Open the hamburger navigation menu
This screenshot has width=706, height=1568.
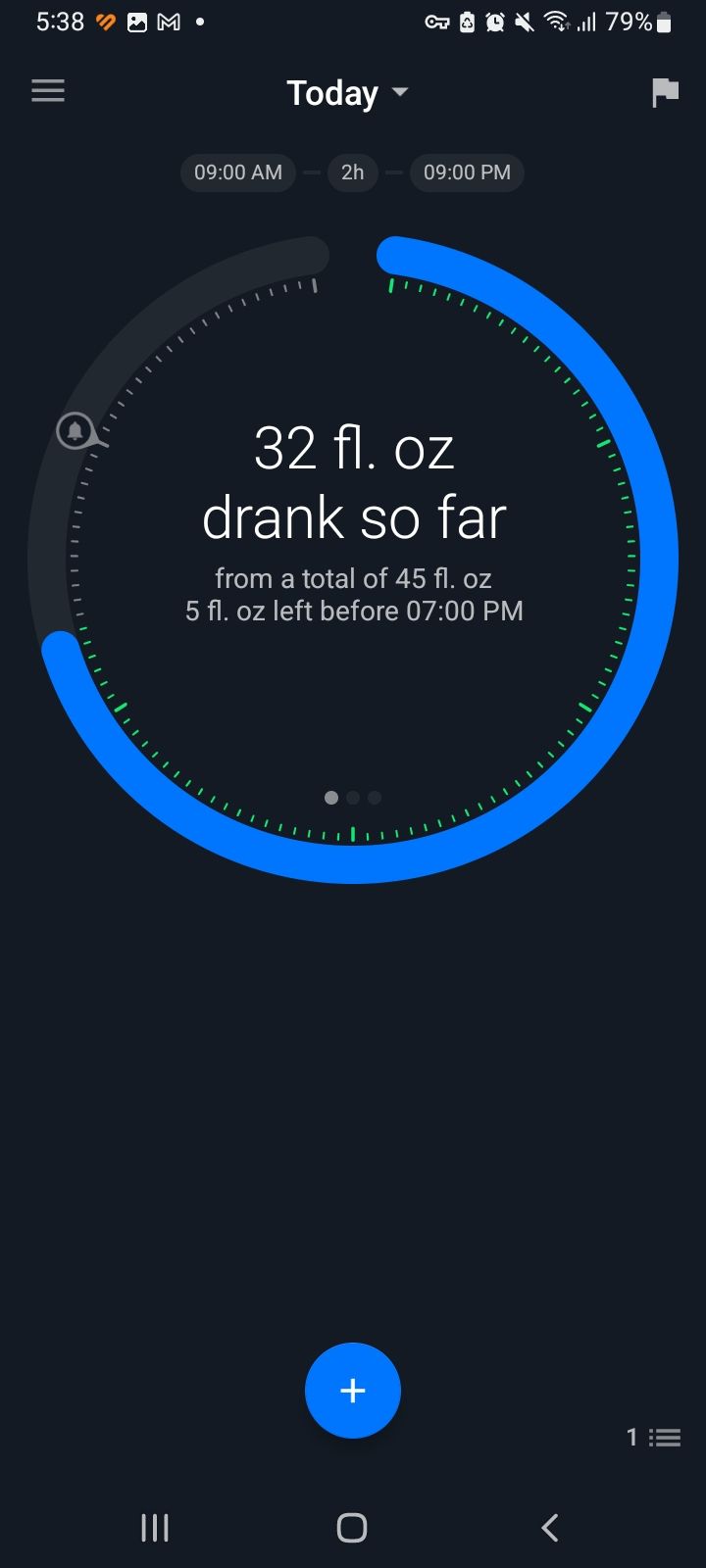click(x=48, y=92)
